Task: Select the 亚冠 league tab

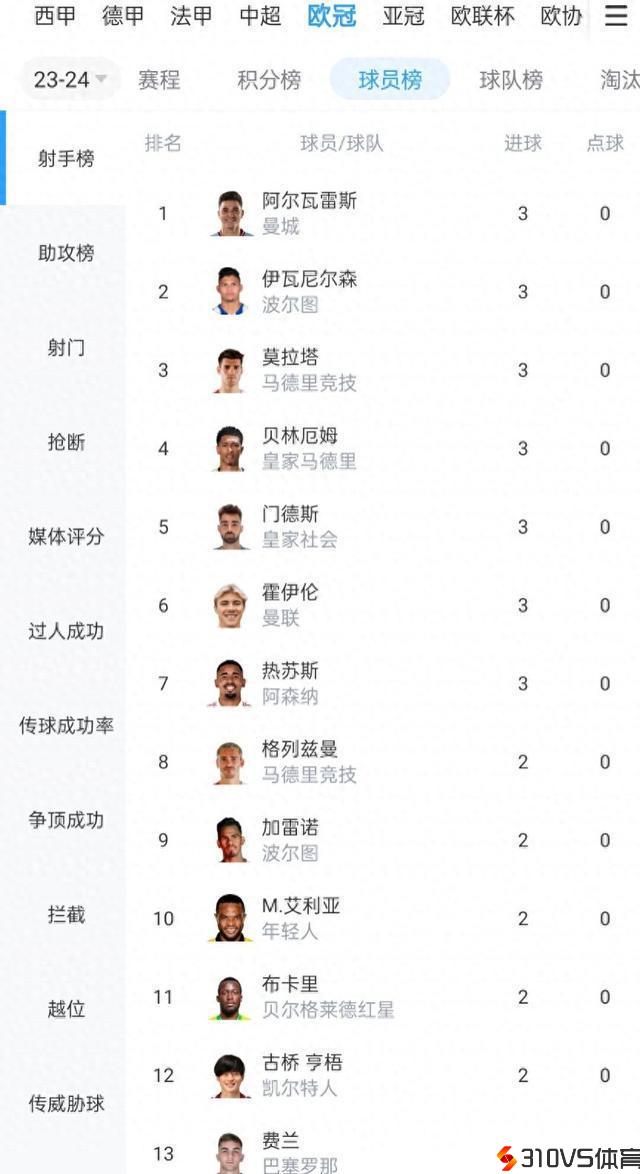Action: (x=403, y=16)
